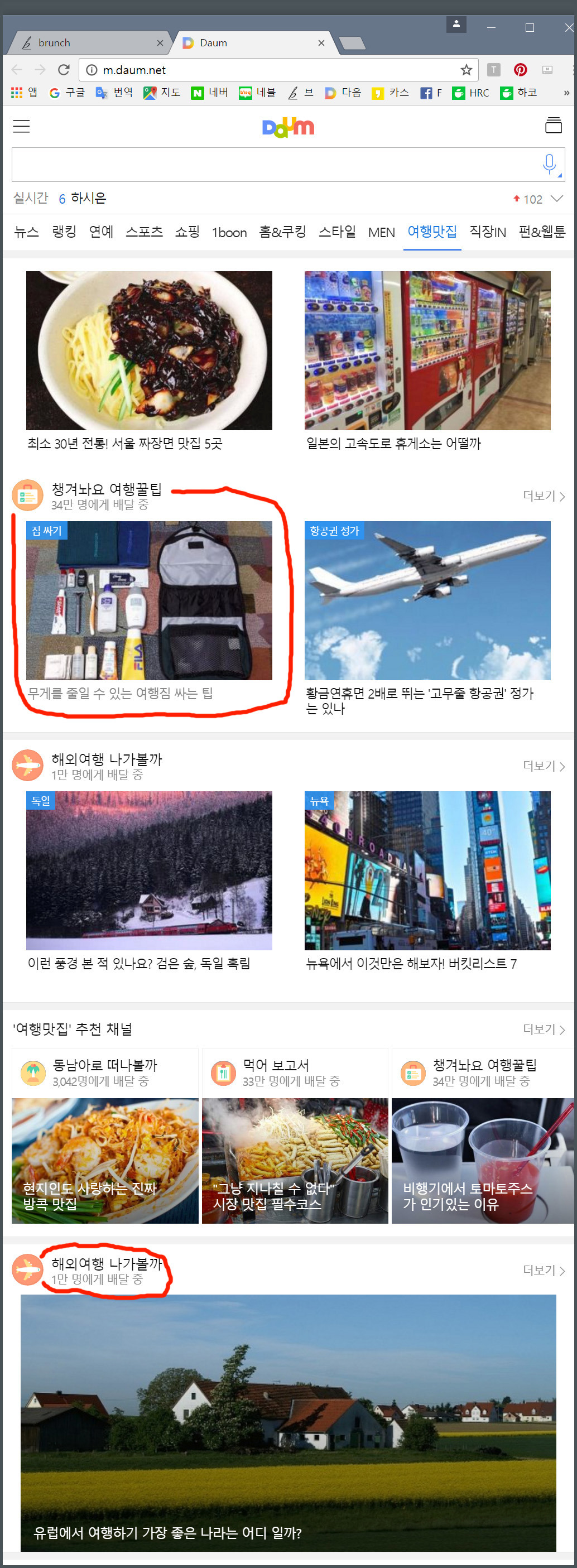Toggle the bookmark star in the address bar
The height and width of the screenshot is (1568, 577).
tap(465, 69)
